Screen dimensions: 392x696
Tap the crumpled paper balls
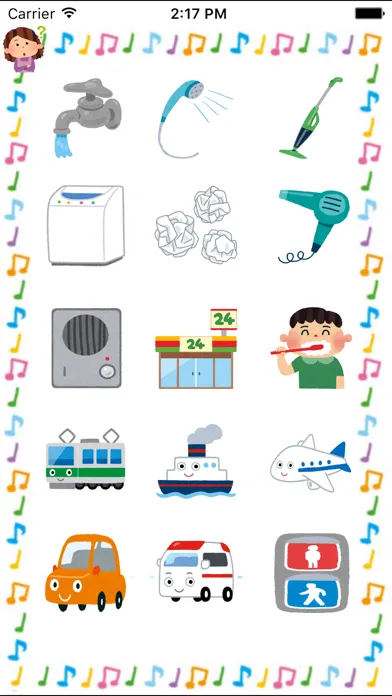click(196, 225)
